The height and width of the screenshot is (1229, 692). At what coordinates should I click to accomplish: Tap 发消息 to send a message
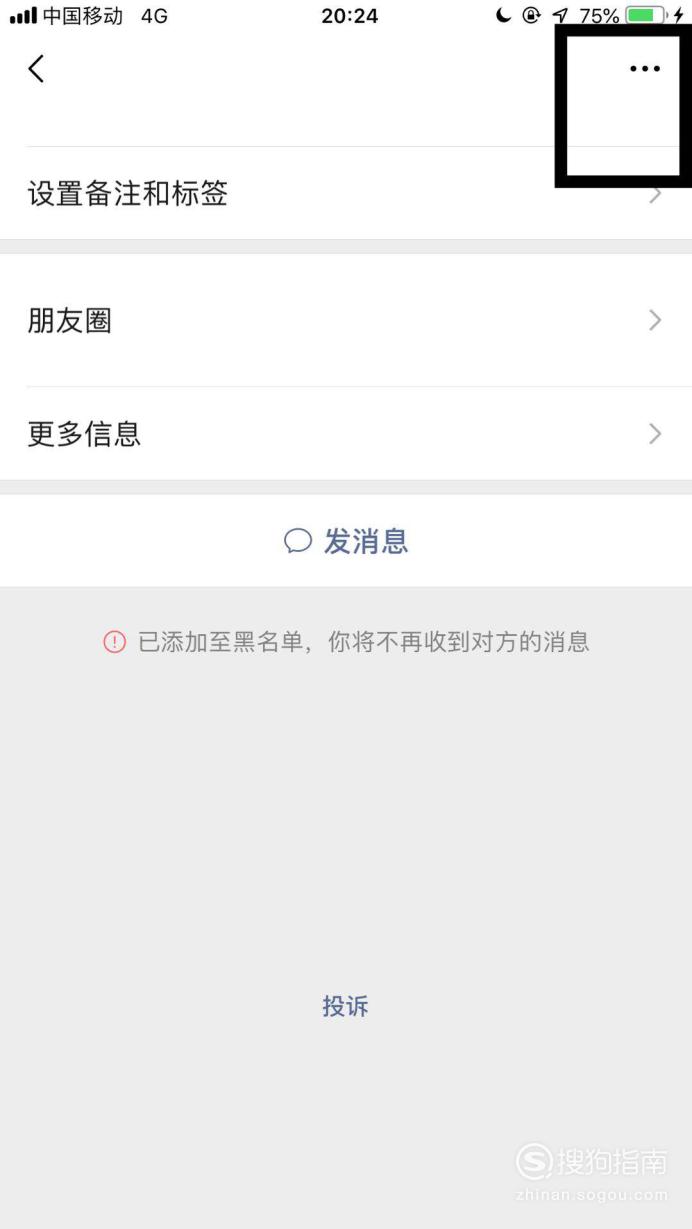(346, 541)
